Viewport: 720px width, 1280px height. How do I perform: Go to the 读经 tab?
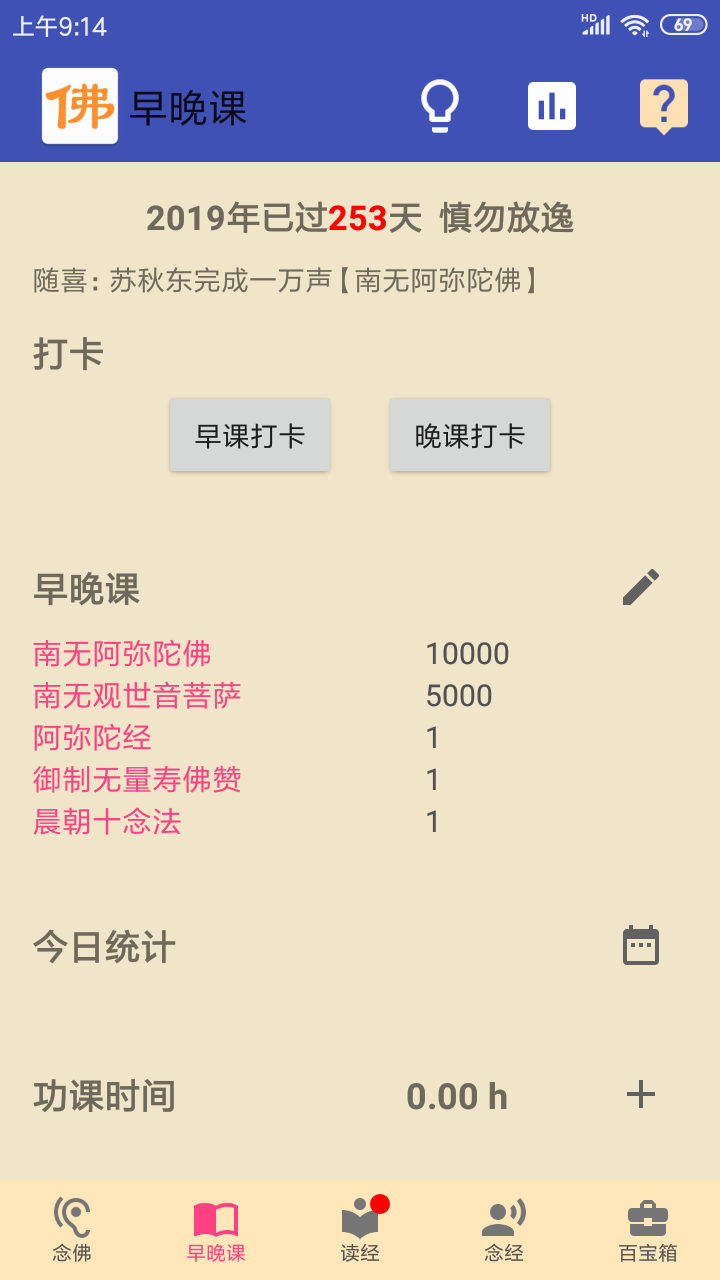pos(360,1231)
